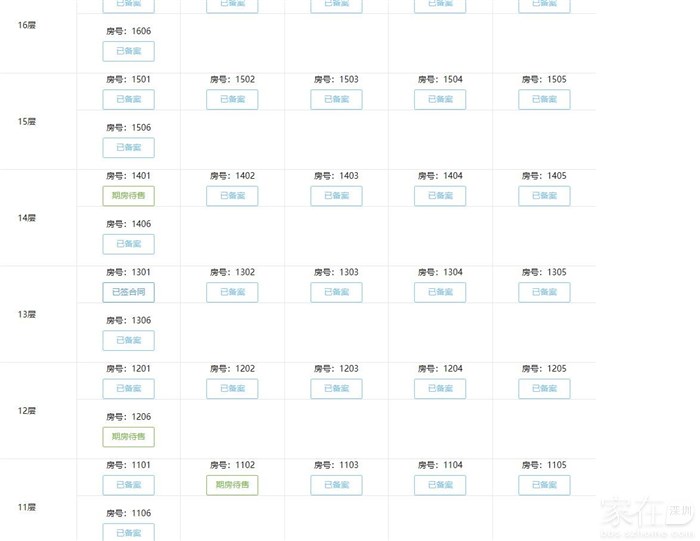View 已备案 info for room 1505
The width and height of the screenshot is (700, 541).
(544, 99)
